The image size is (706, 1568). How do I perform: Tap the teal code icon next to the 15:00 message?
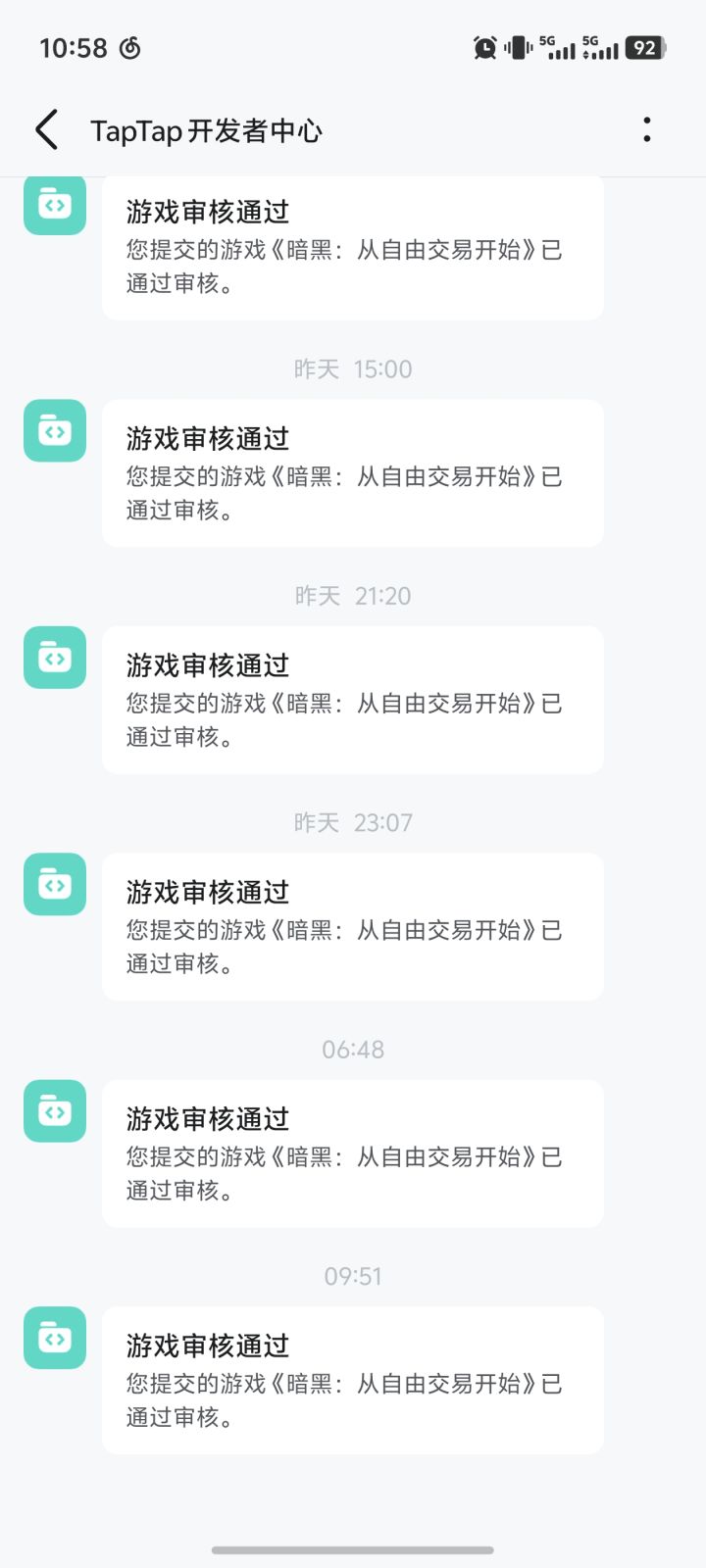(54, 430)
